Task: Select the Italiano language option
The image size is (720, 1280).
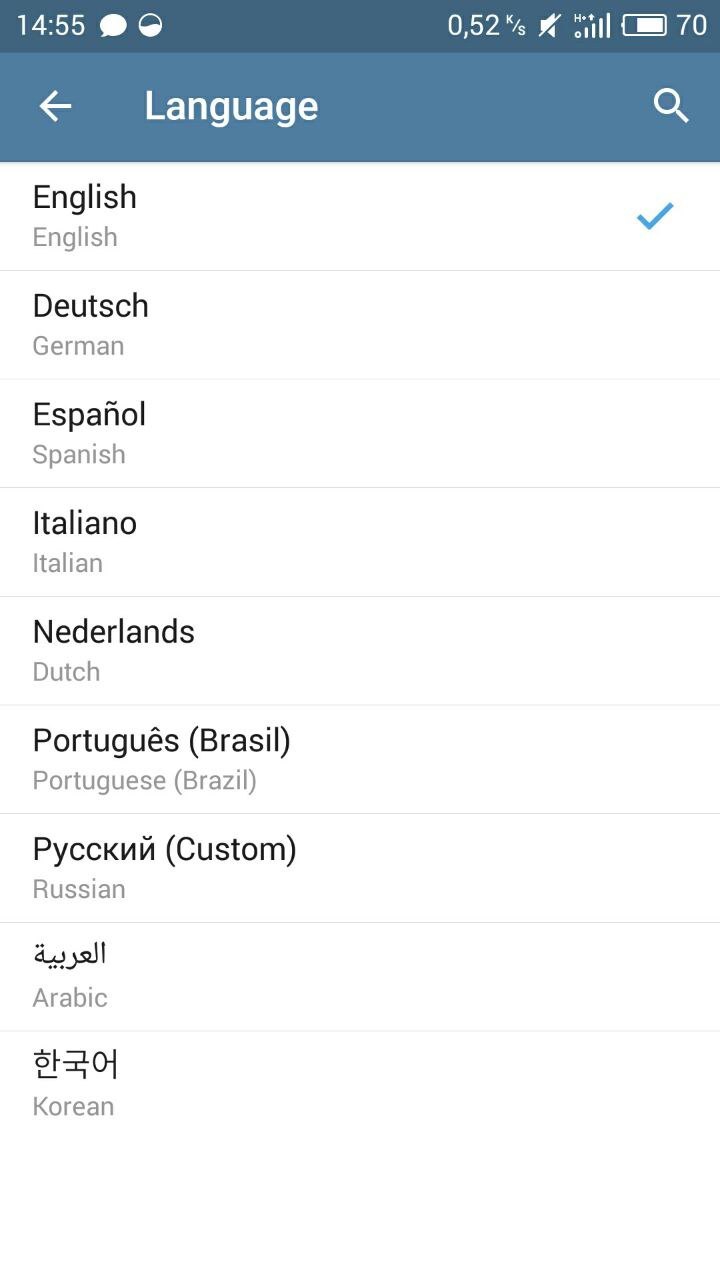Action: [x=360, y=542]
